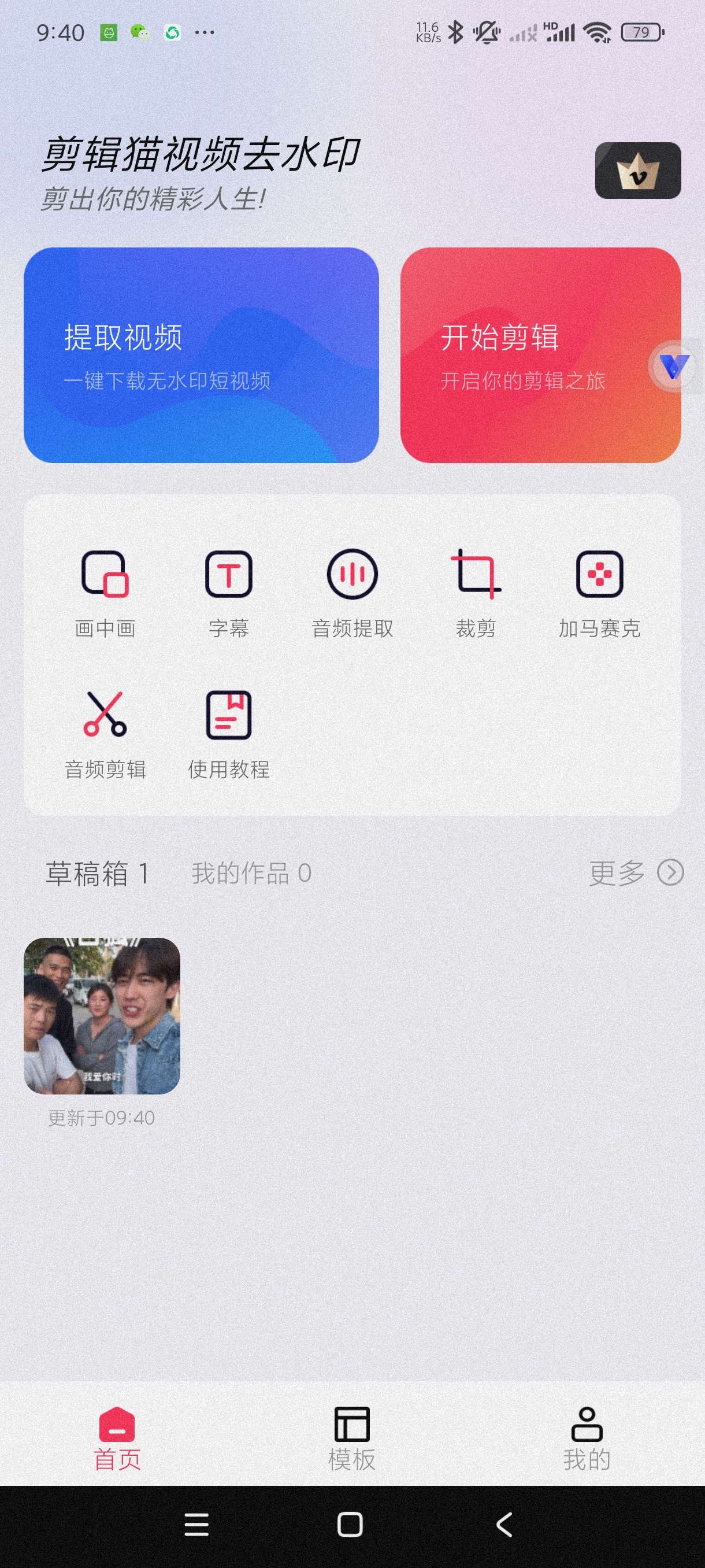Image resolution: width=705 pixels, height=1568 pixels.
Task: Go back with the system back button
Action: point(504,1525)
